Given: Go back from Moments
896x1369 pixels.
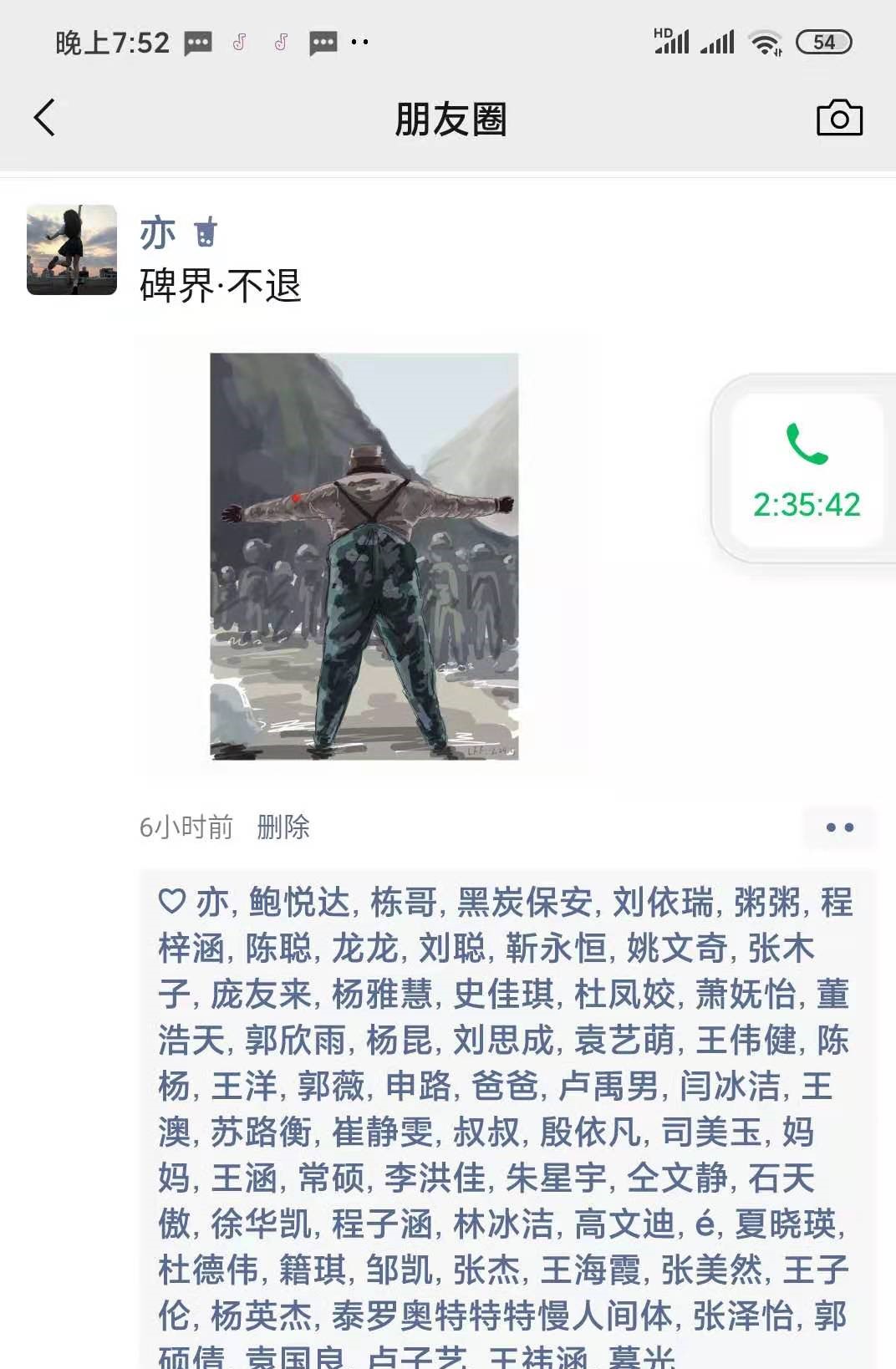Looking at the screenshot, I should click(45, 118).
